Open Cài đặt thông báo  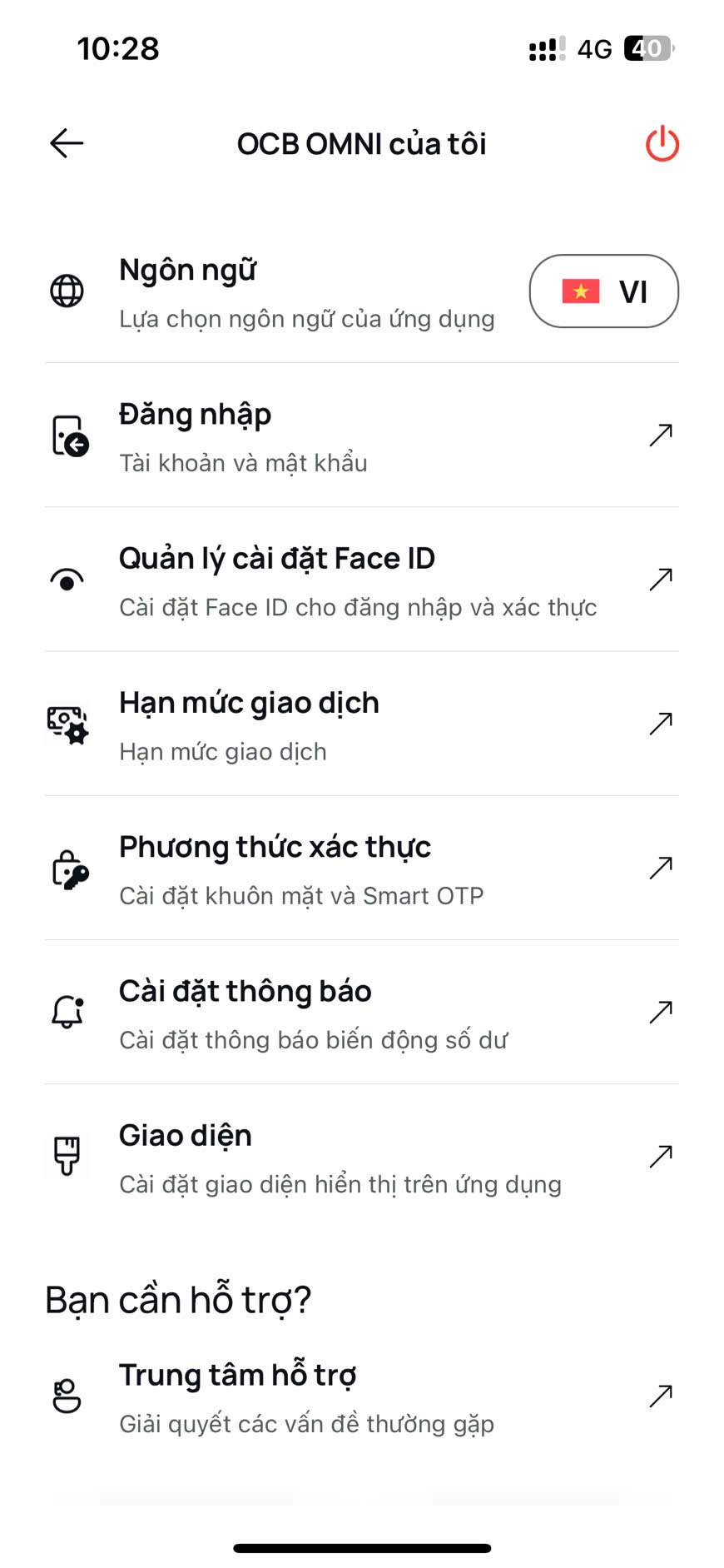click(361, 1012)
